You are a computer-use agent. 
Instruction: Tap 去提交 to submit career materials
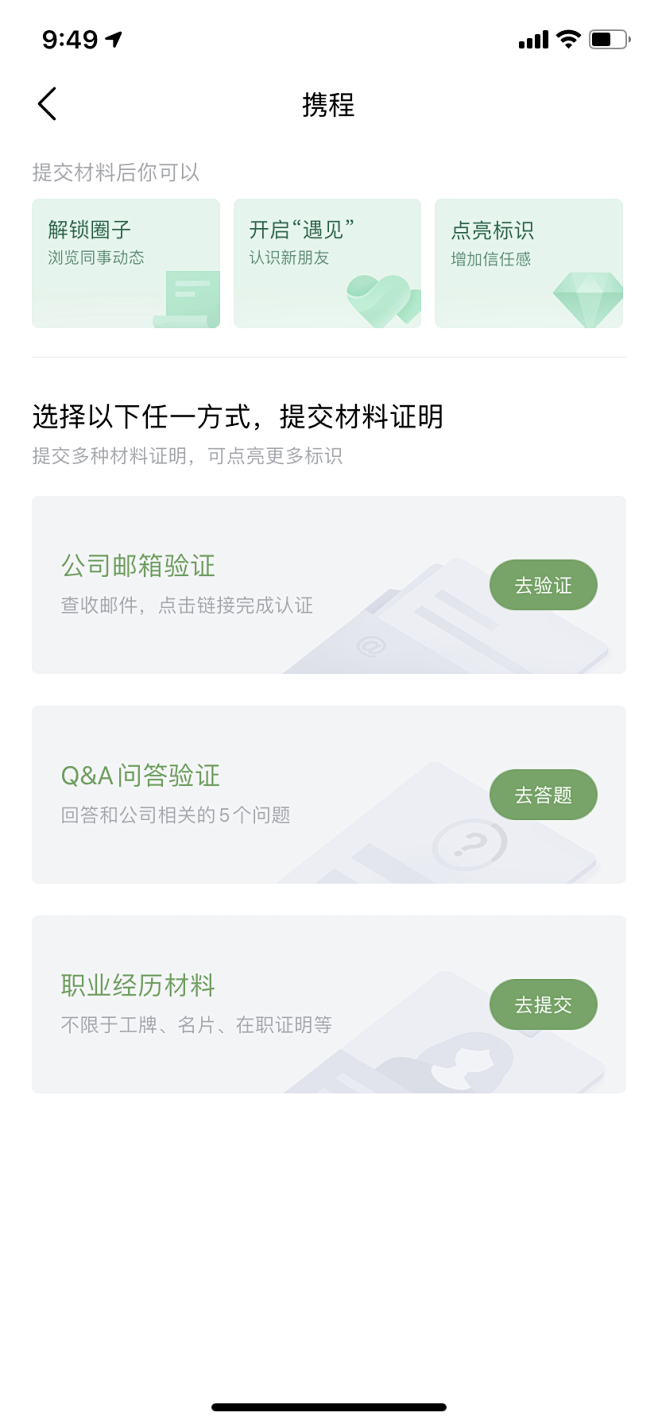click(x=543, y=1005)
